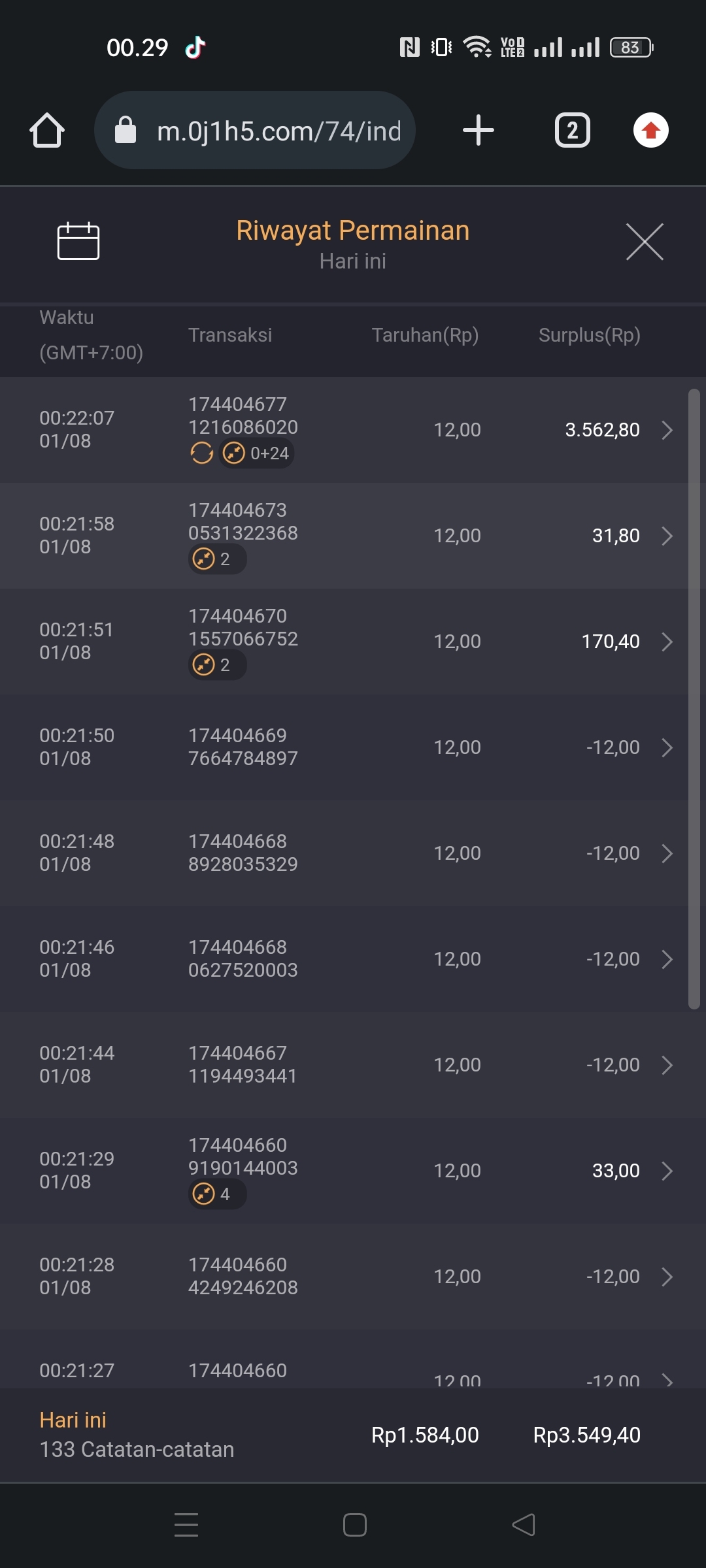View details of the 00:21:58 transaction

353,536
